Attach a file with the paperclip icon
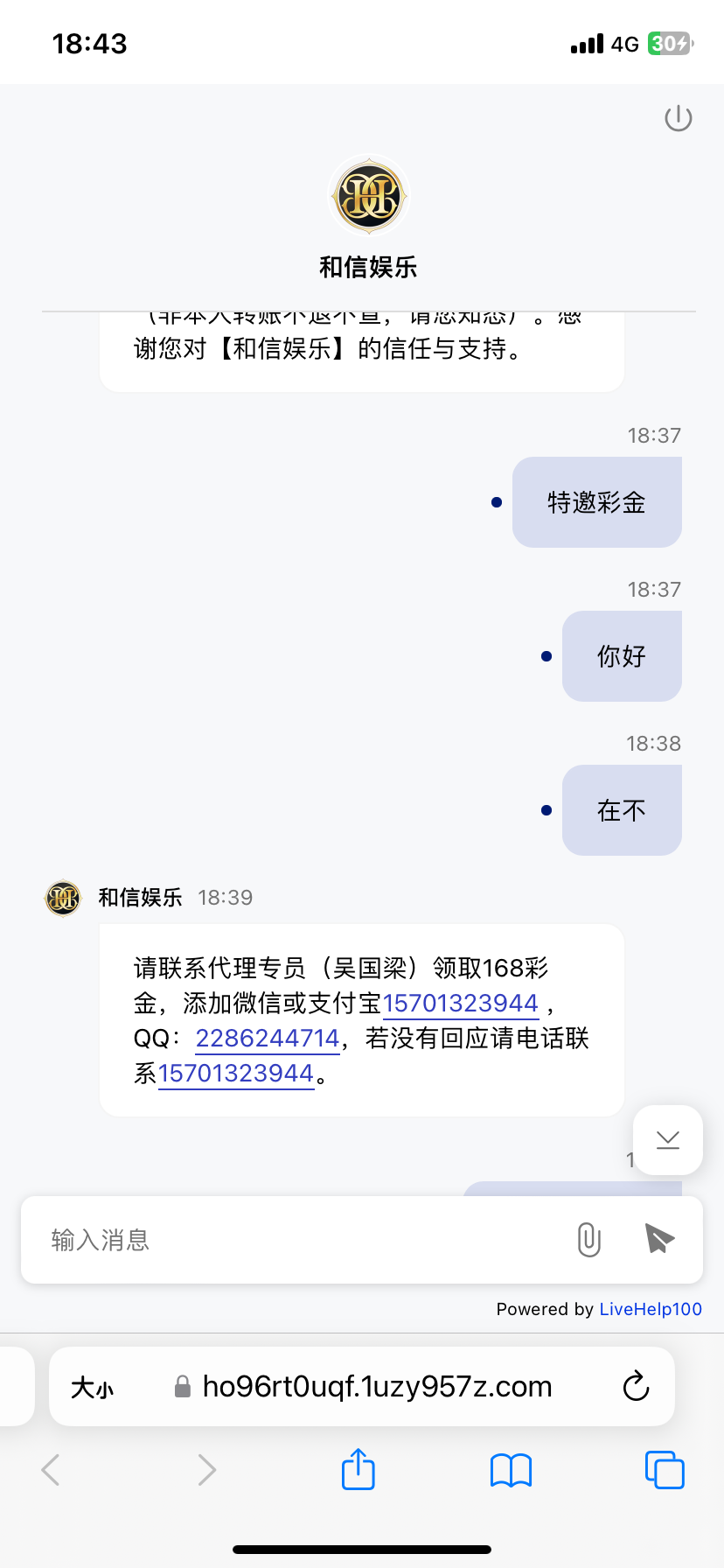 pos(589,1240)
